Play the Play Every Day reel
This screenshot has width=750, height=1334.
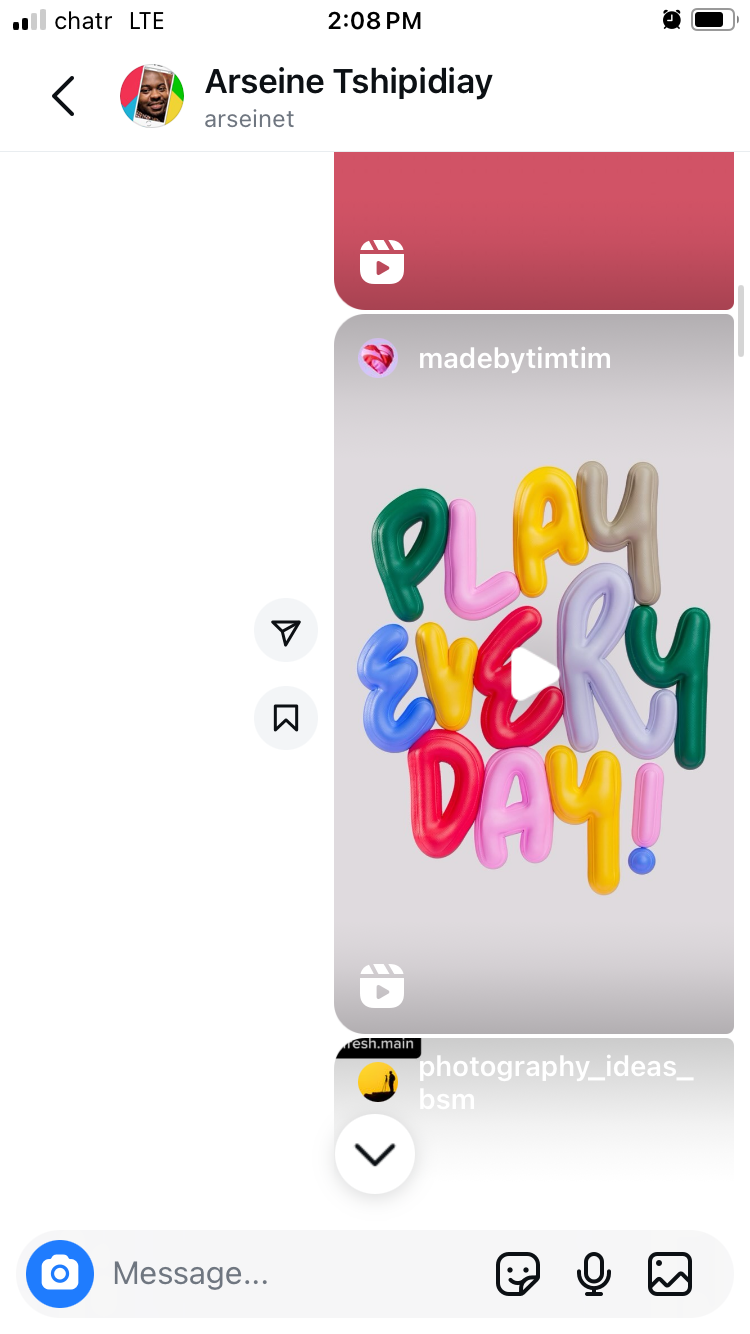click(x=533, y=674)
